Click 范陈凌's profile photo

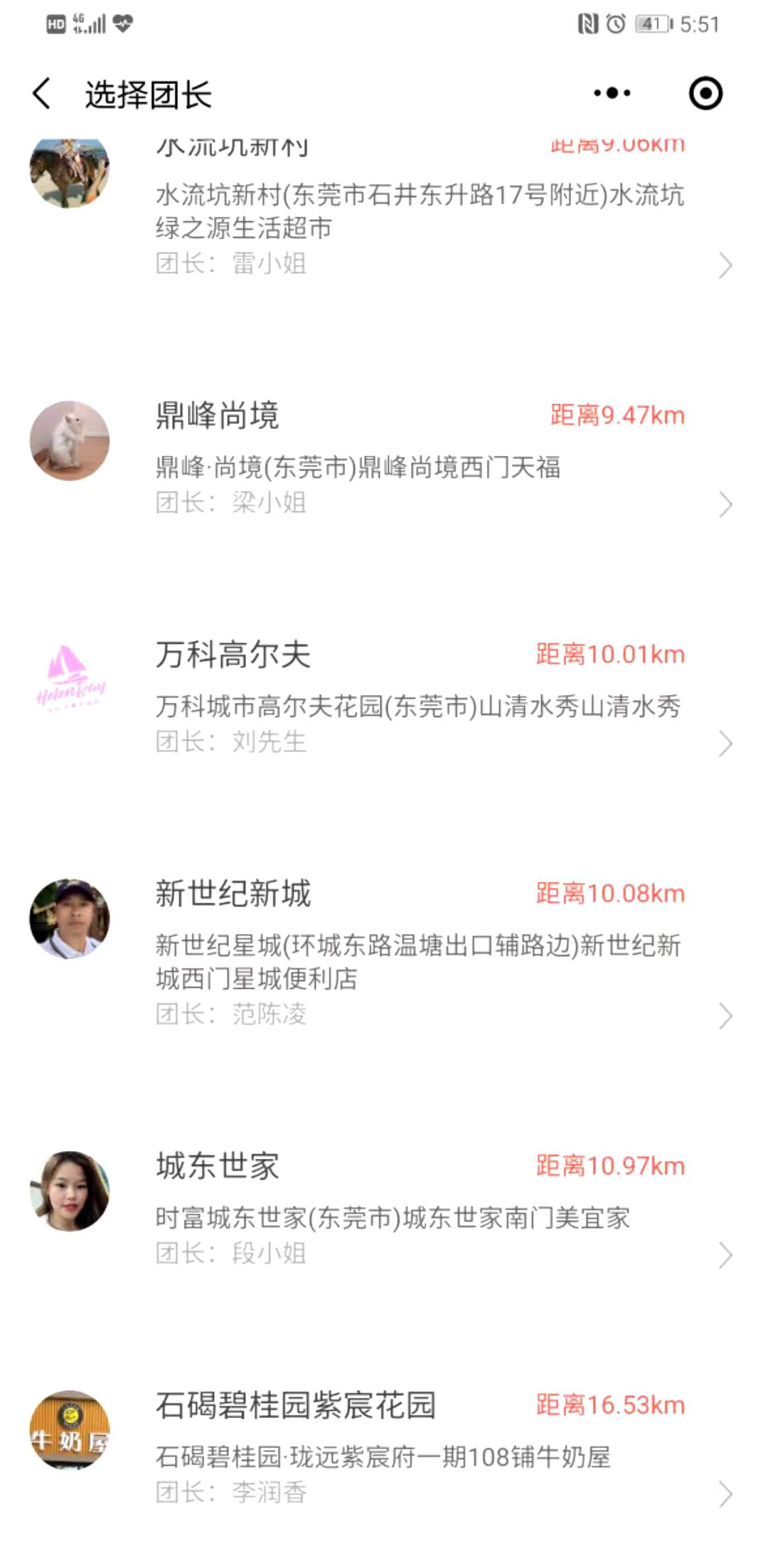pos(69,918)
